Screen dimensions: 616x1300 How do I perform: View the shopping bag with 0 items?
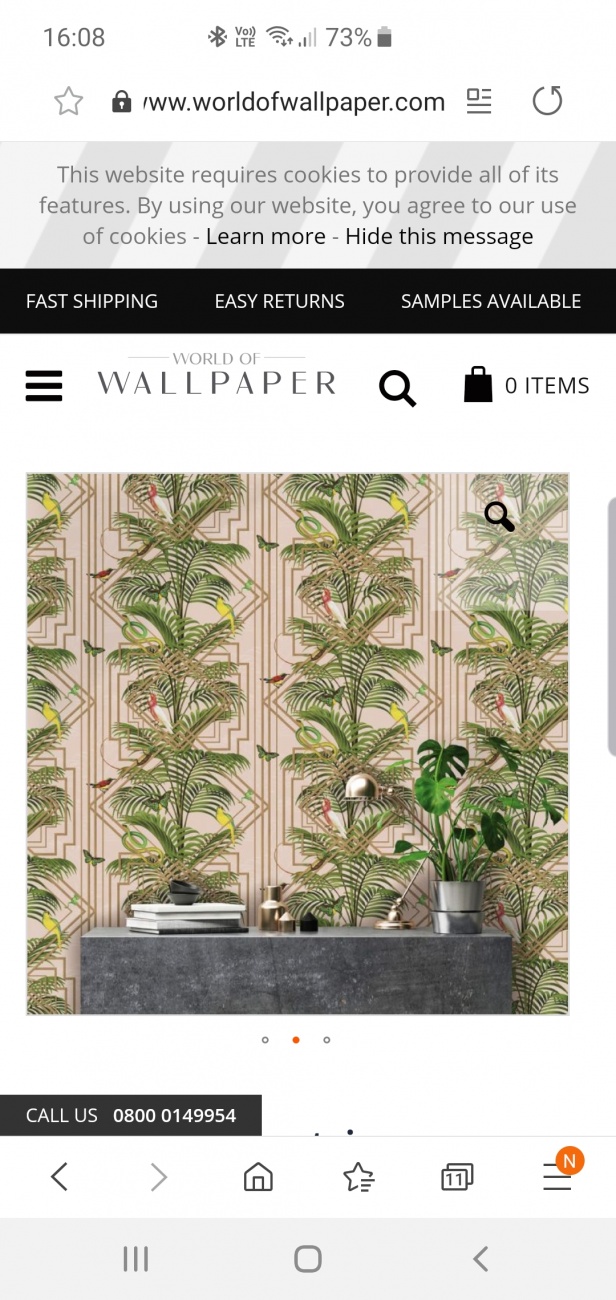point(526,385)
